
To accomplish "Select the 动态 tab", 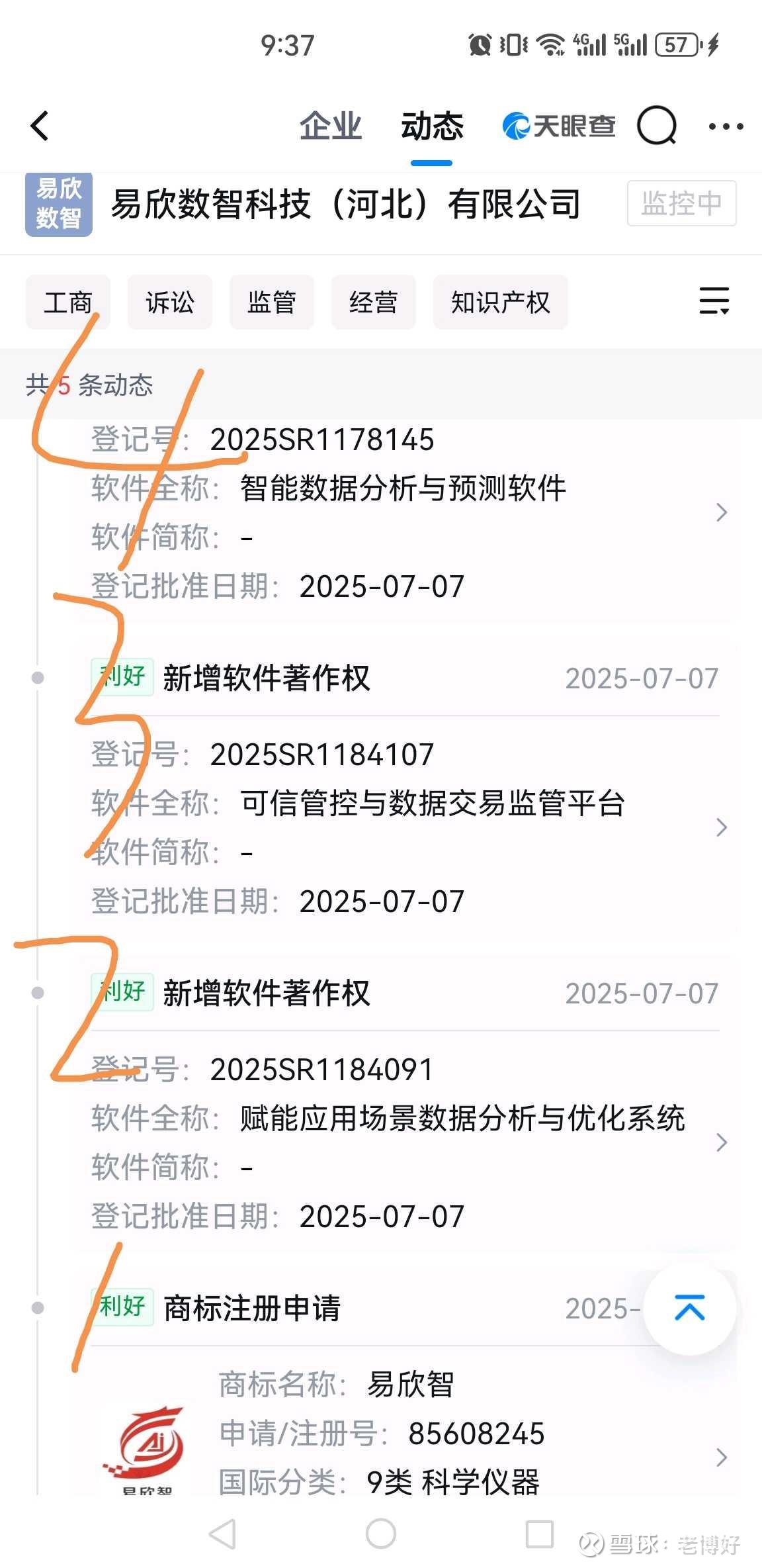I will pos(432,126).
